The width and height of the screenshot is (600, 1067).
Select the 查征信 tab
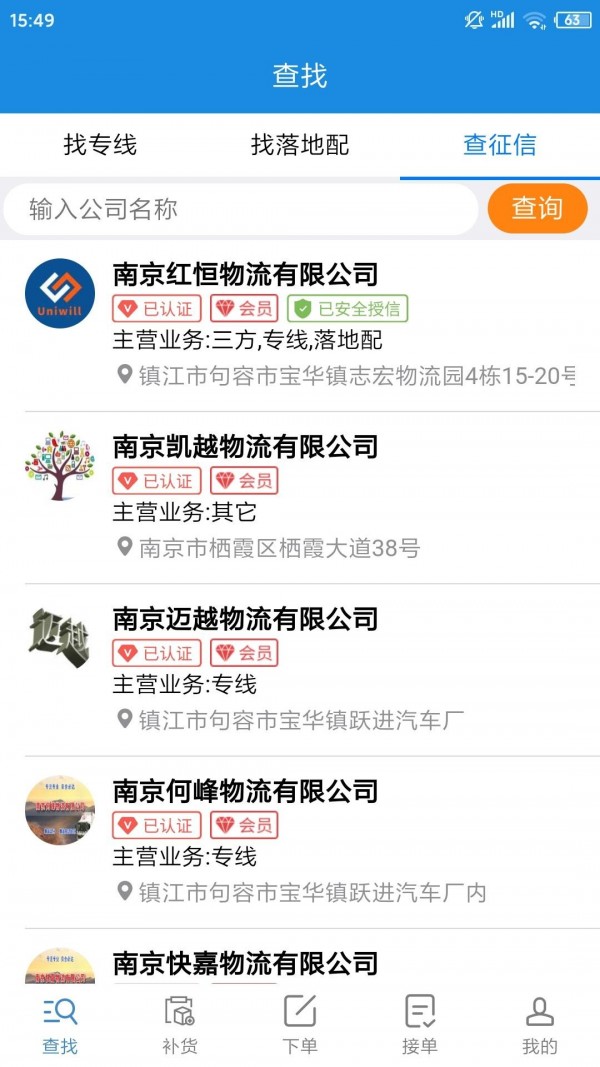499,145
